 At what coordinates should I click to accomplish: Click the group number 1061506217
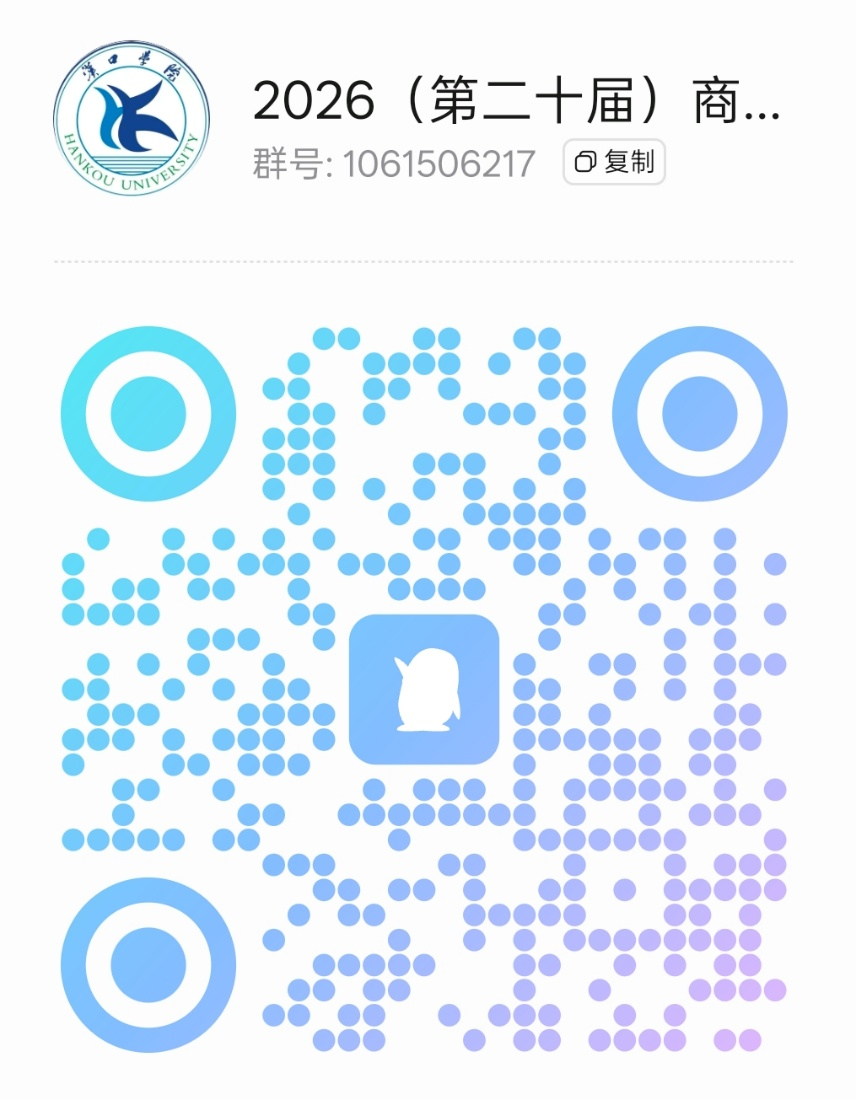point(438,162)
